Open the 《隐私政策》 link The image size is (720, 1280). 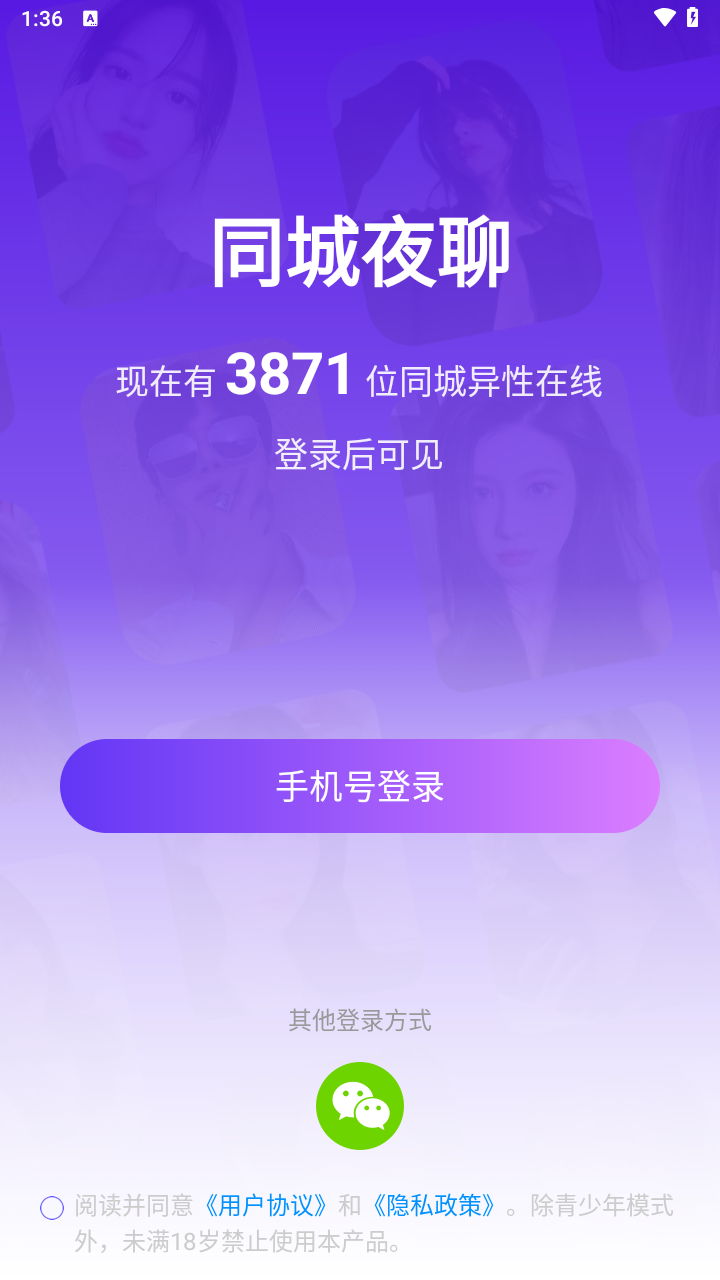pyautogui.click(x=433, y=1205)
